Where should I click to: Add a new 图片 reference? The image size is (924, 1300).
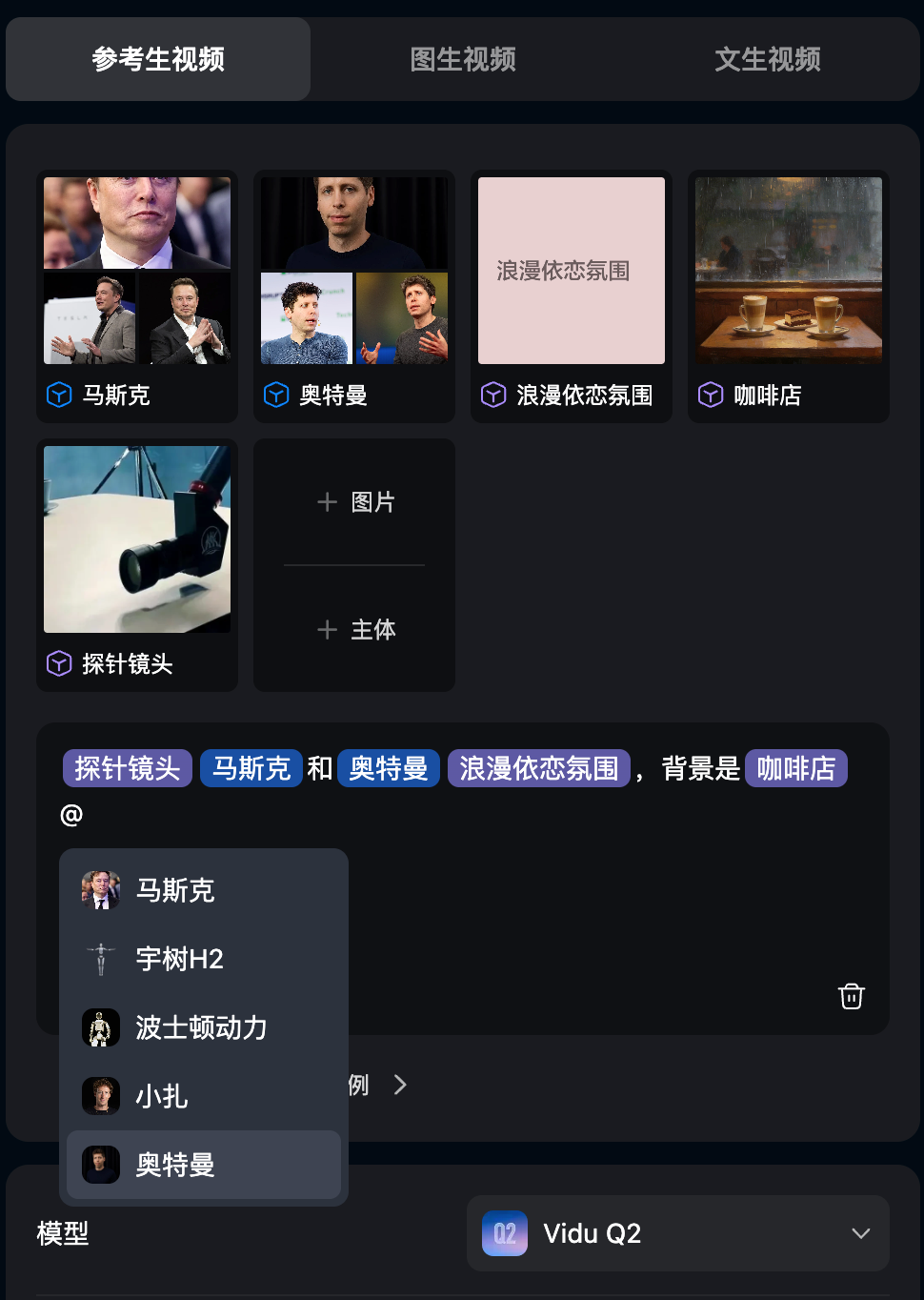point(354,502)
